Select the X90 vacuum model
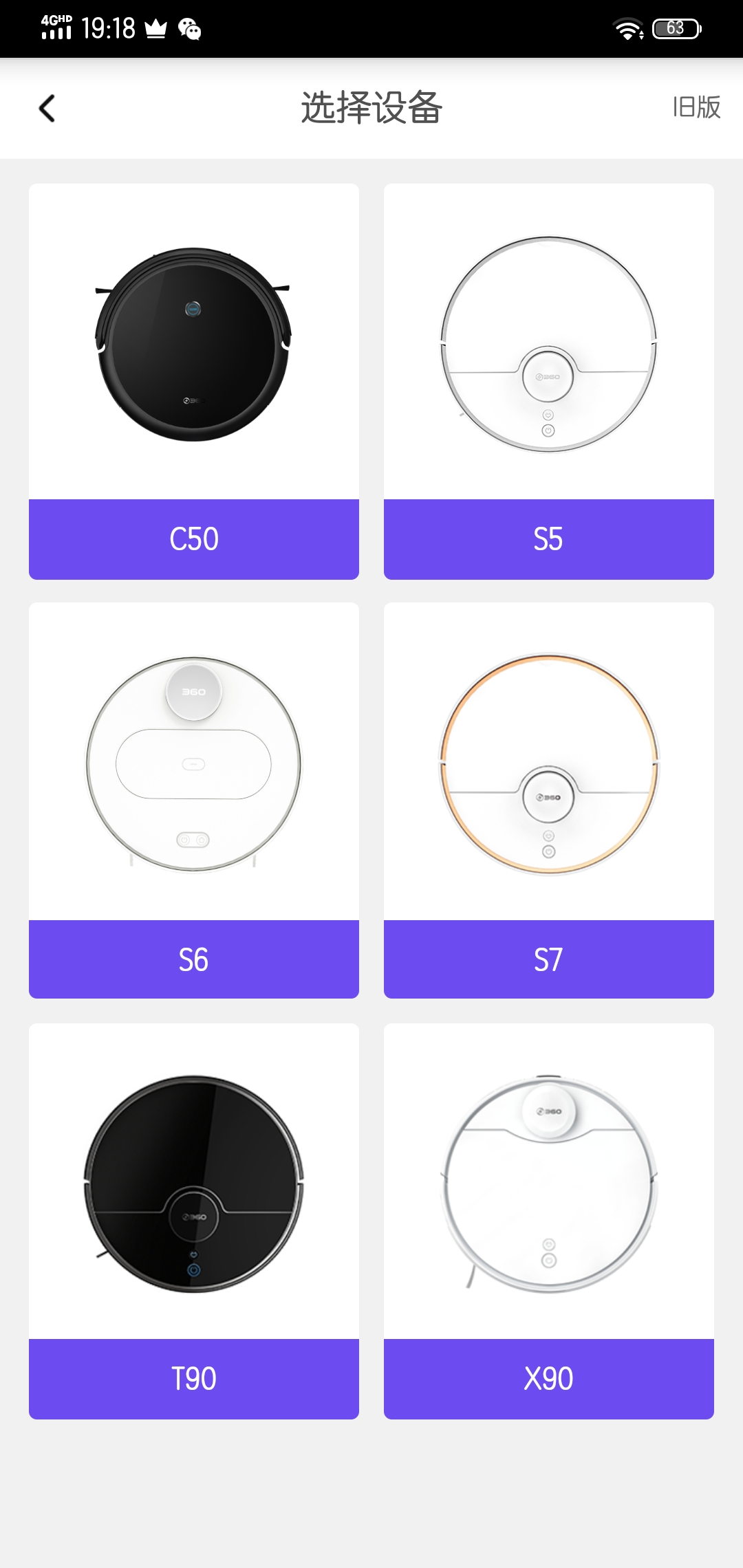 [549, 1378]
